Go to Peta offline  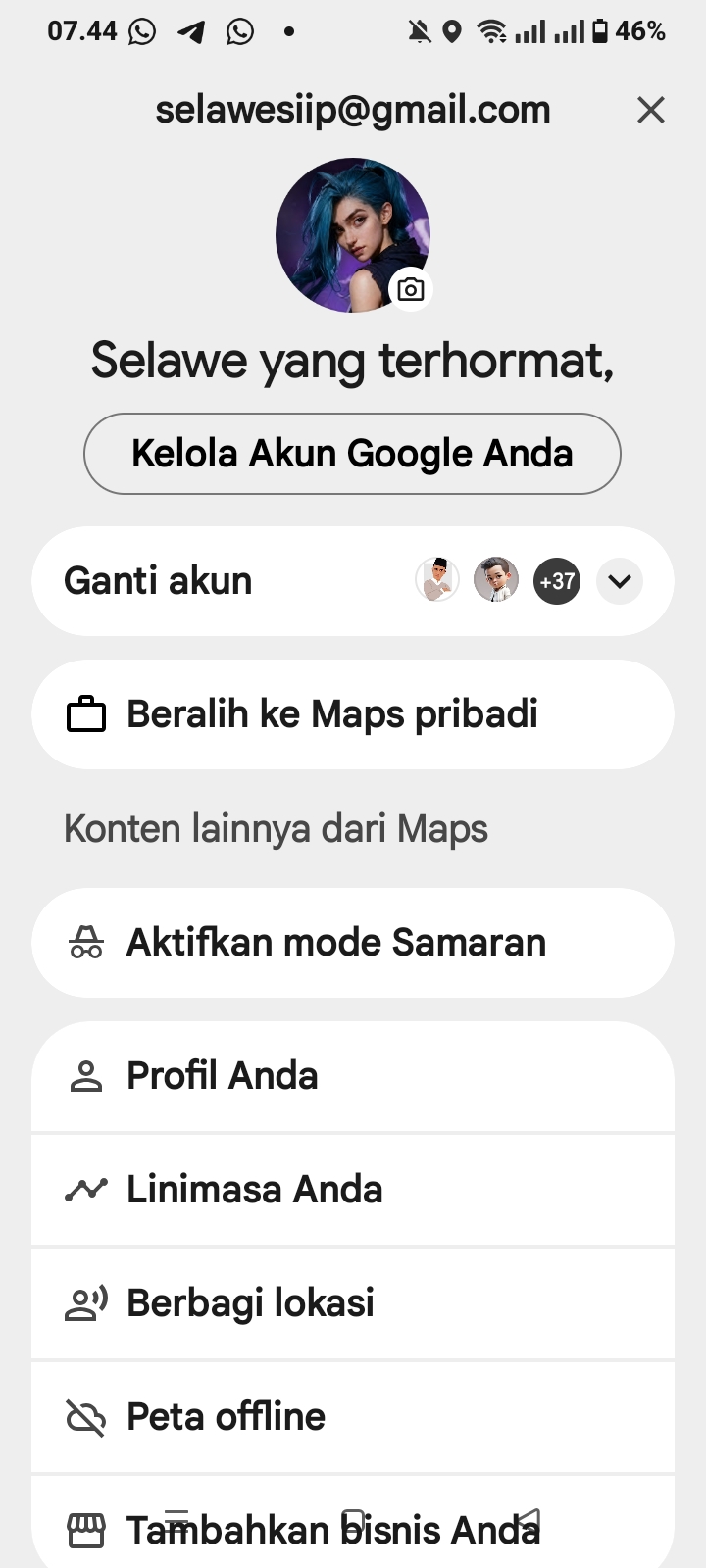point(352,1417)
